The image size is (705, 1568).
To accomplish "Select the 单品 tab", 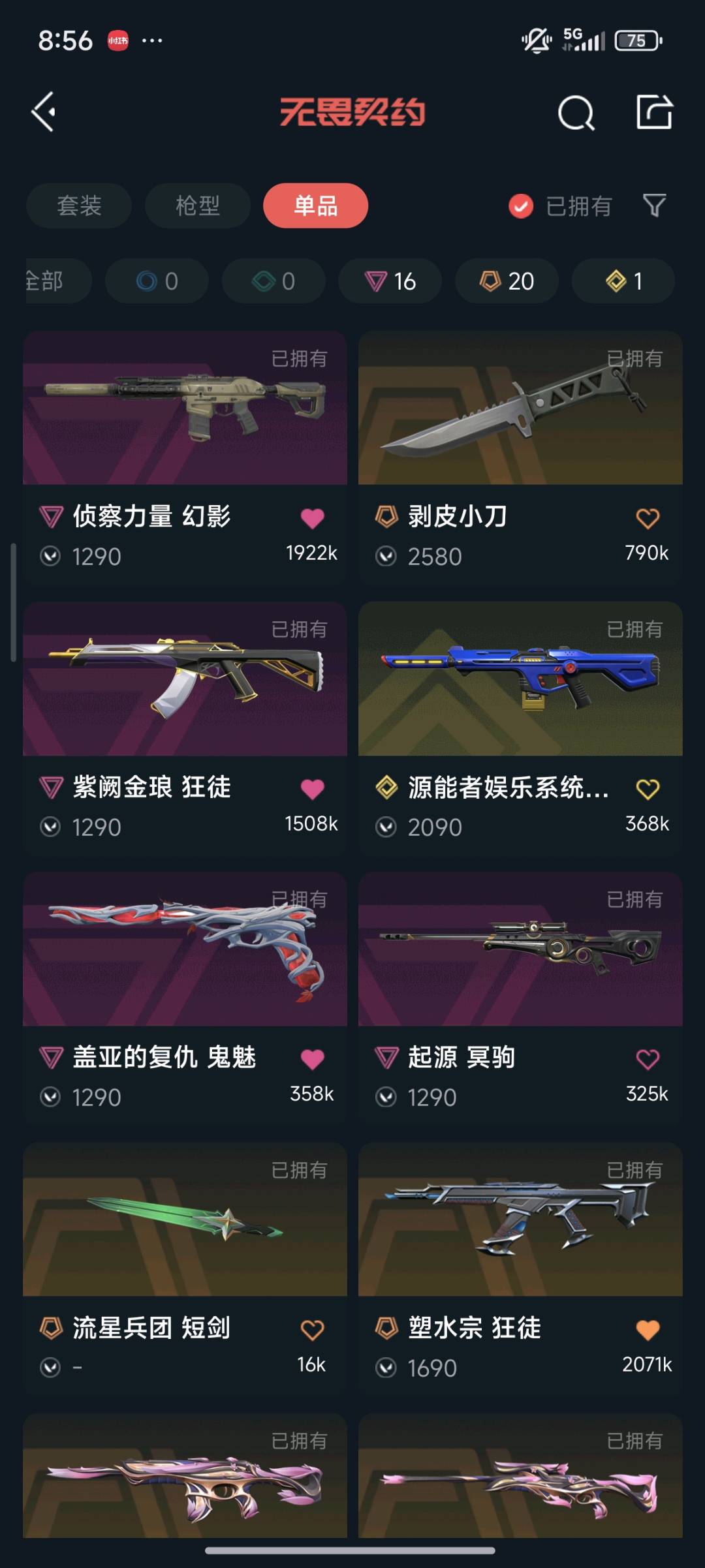I will point(315,206).
